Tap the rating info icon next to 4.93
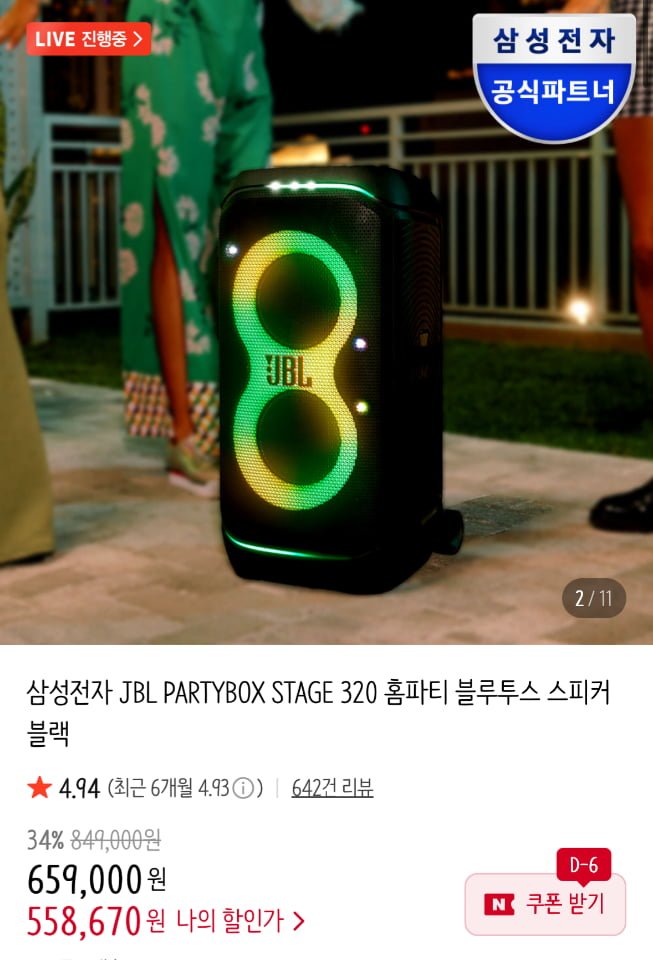Screen dimensions: 653x960 coord(242,789)
